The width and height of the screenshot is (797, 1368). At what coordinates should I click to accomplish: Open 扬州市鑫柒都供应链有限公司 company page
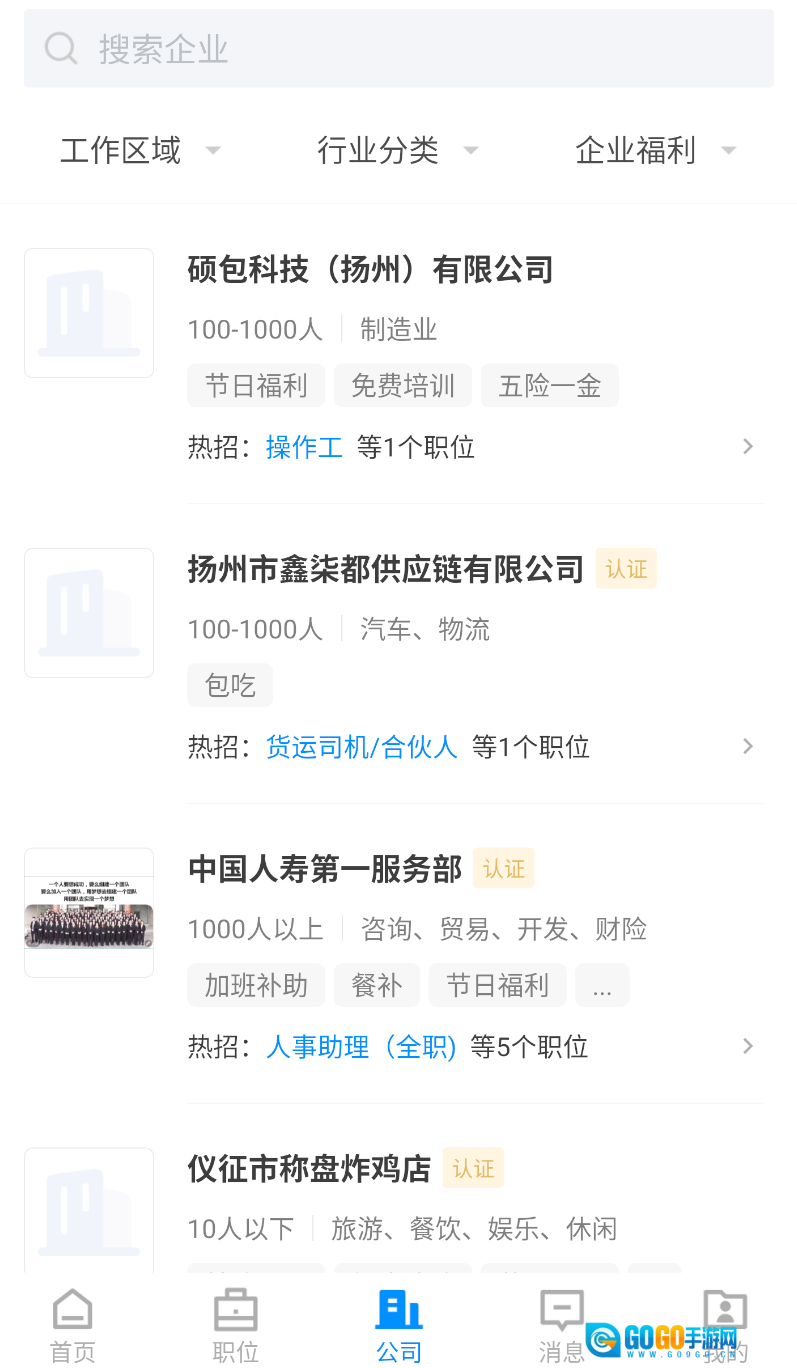(385, 570)
